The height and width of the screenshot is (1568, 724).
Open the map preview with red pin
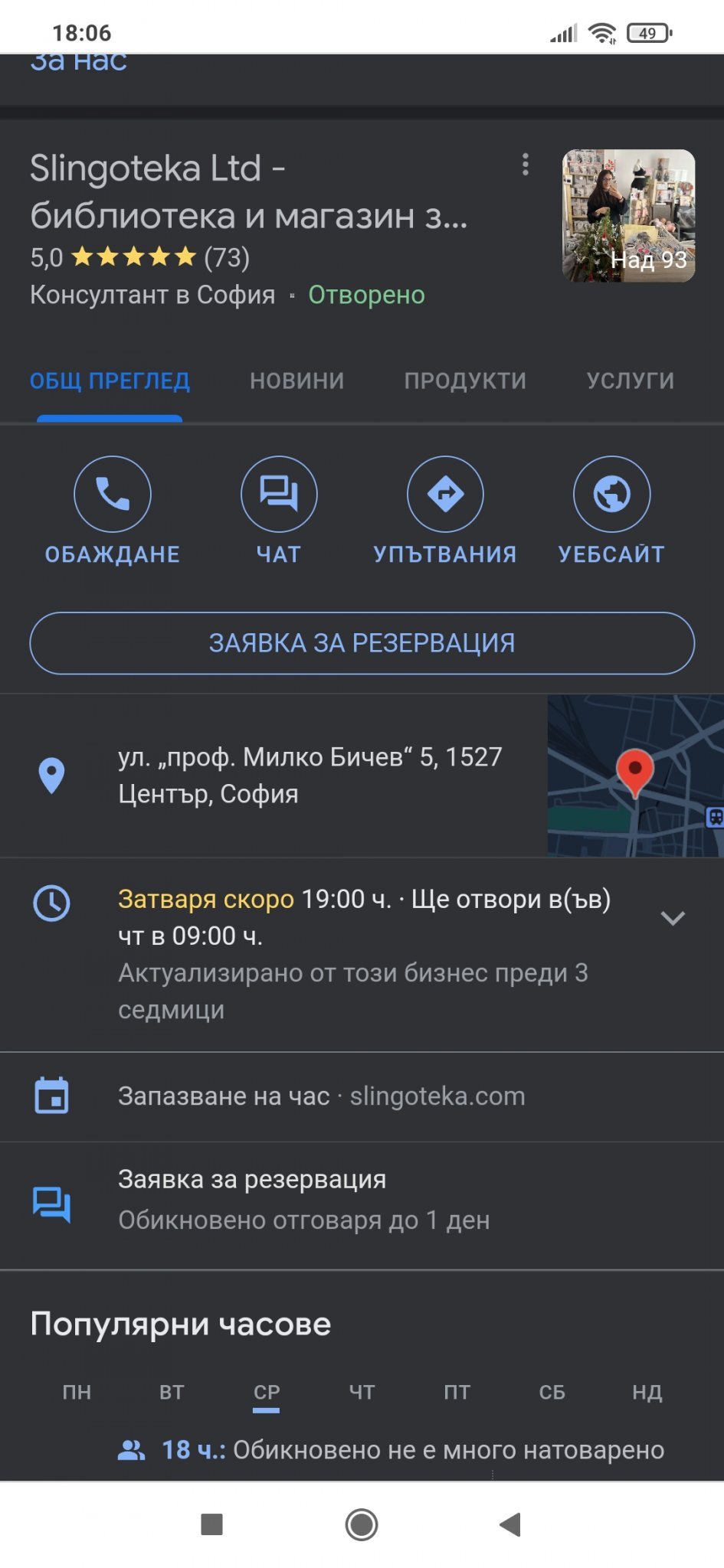coord(635,775)
